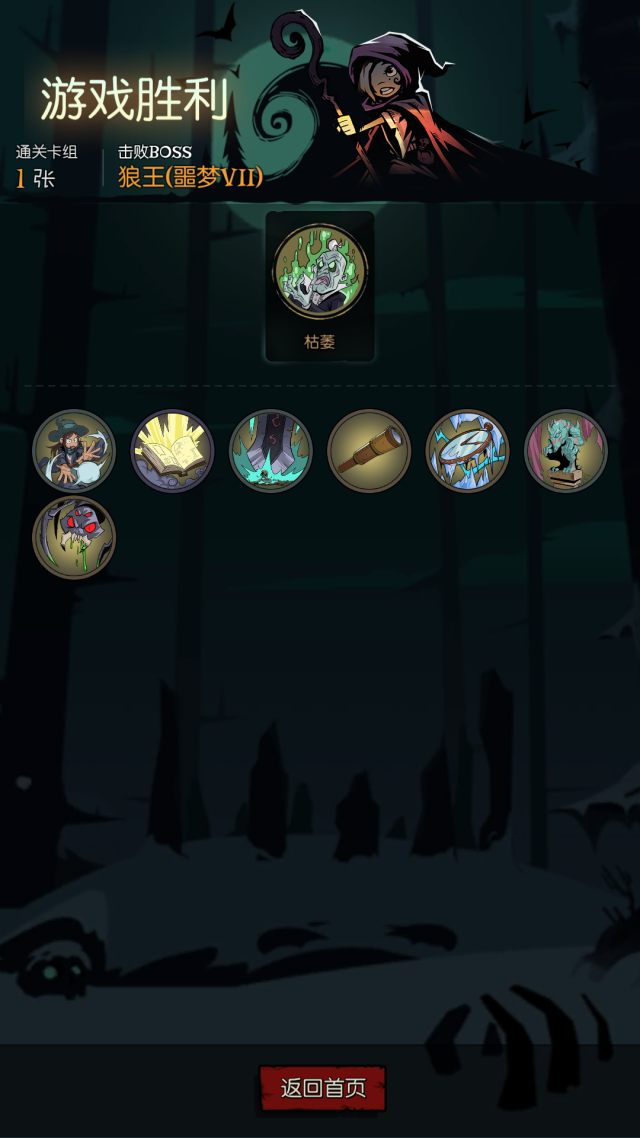Check the lightning compass relic

point(467,451)
